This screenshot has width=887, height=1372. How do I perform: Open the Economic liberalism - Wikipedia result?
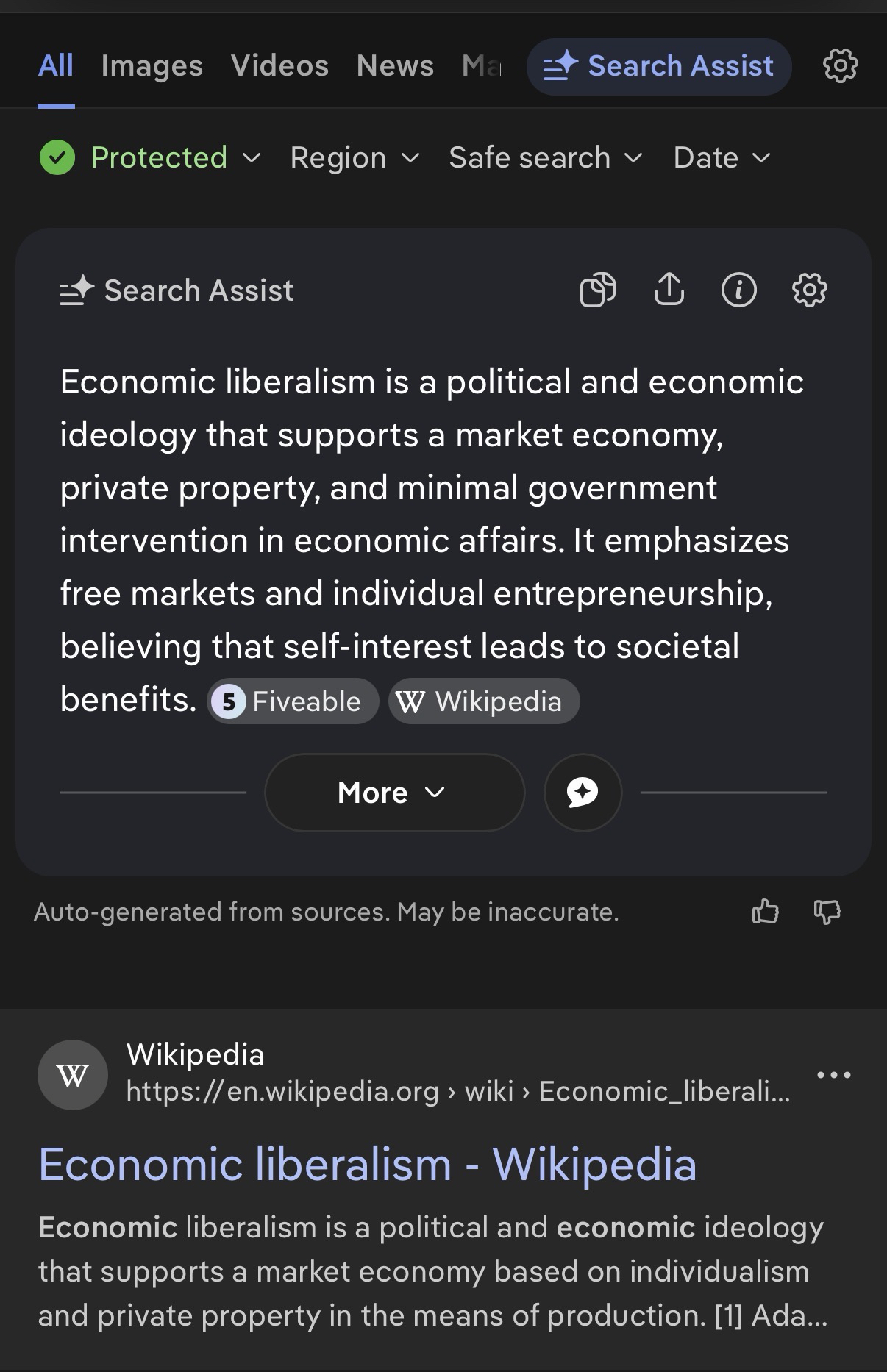pyautogui.click(x=367, y=1165)
